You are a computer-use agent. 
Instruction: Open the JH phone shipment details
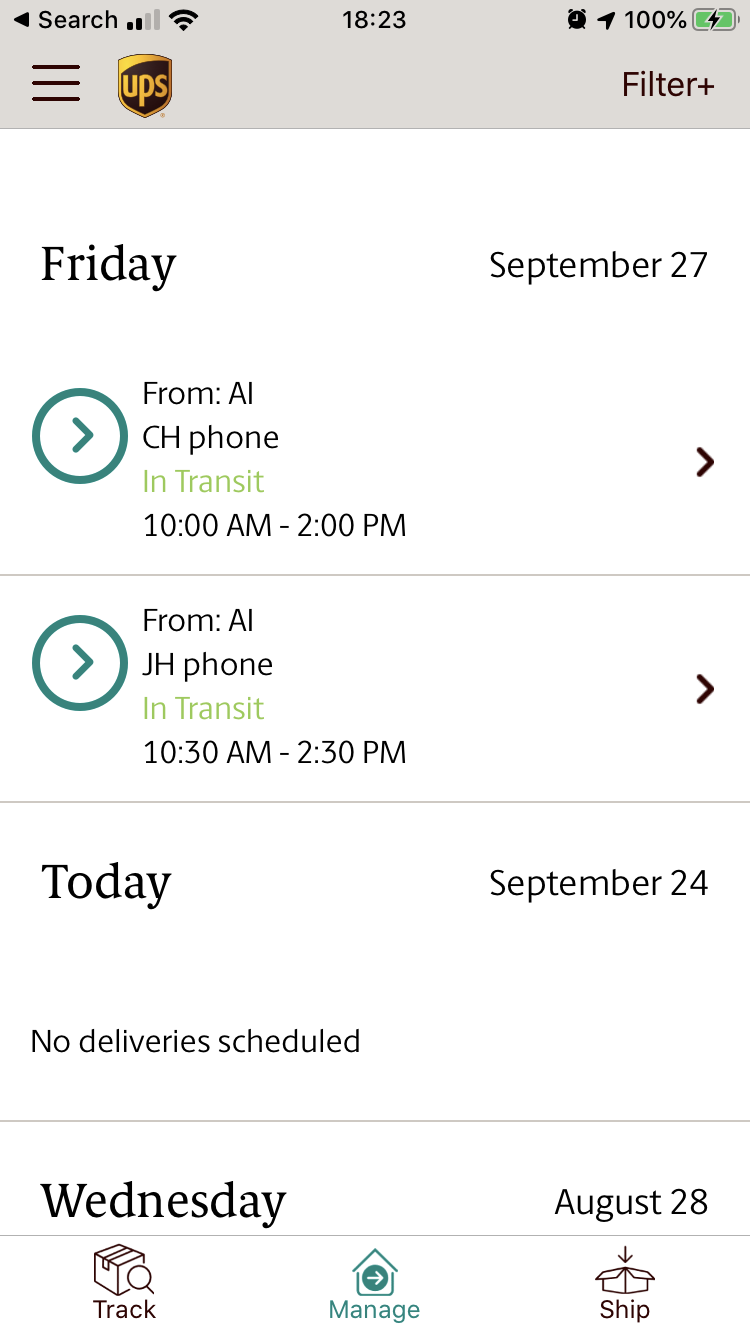point(375,689)
